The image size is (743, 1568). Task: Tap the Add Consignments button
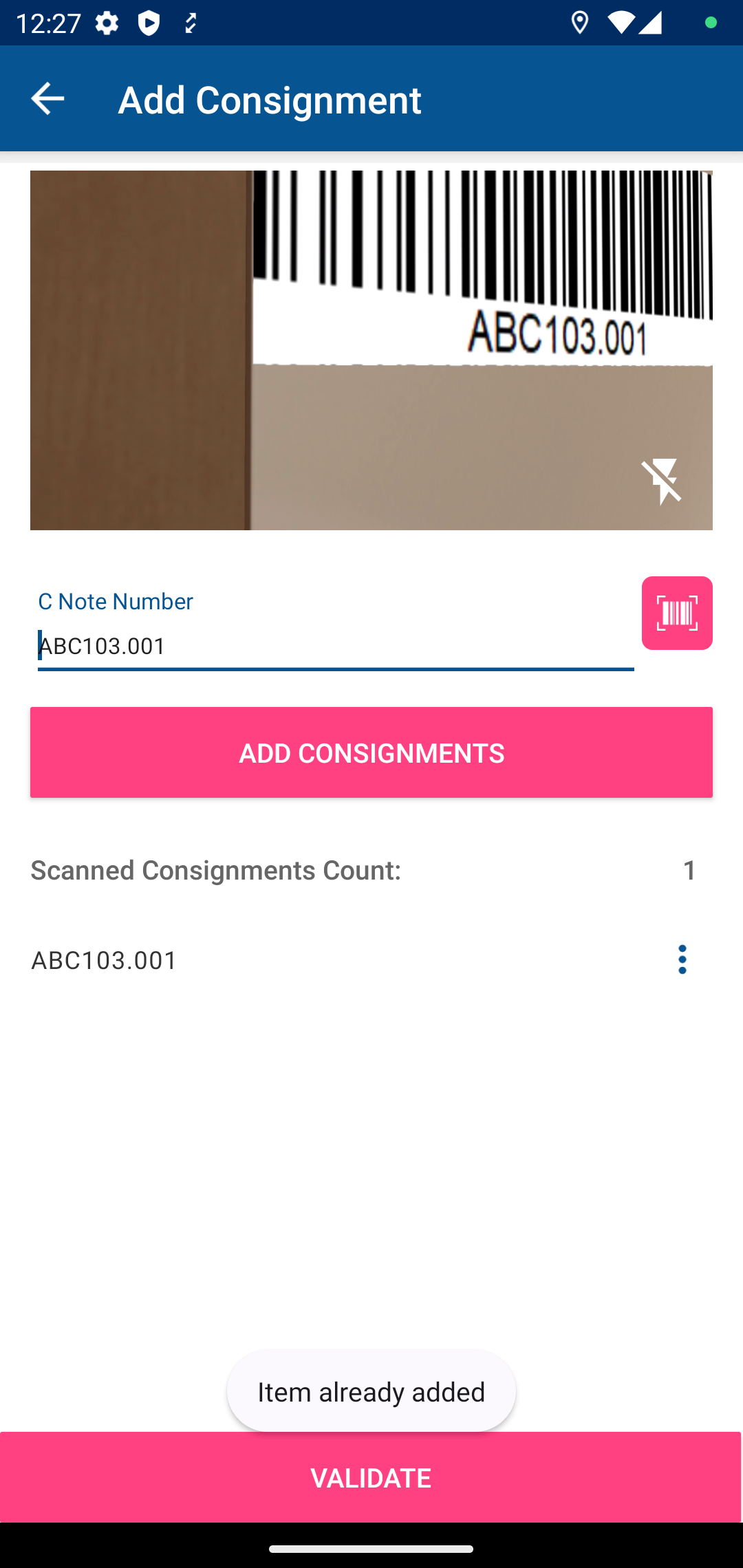[371, 752]
